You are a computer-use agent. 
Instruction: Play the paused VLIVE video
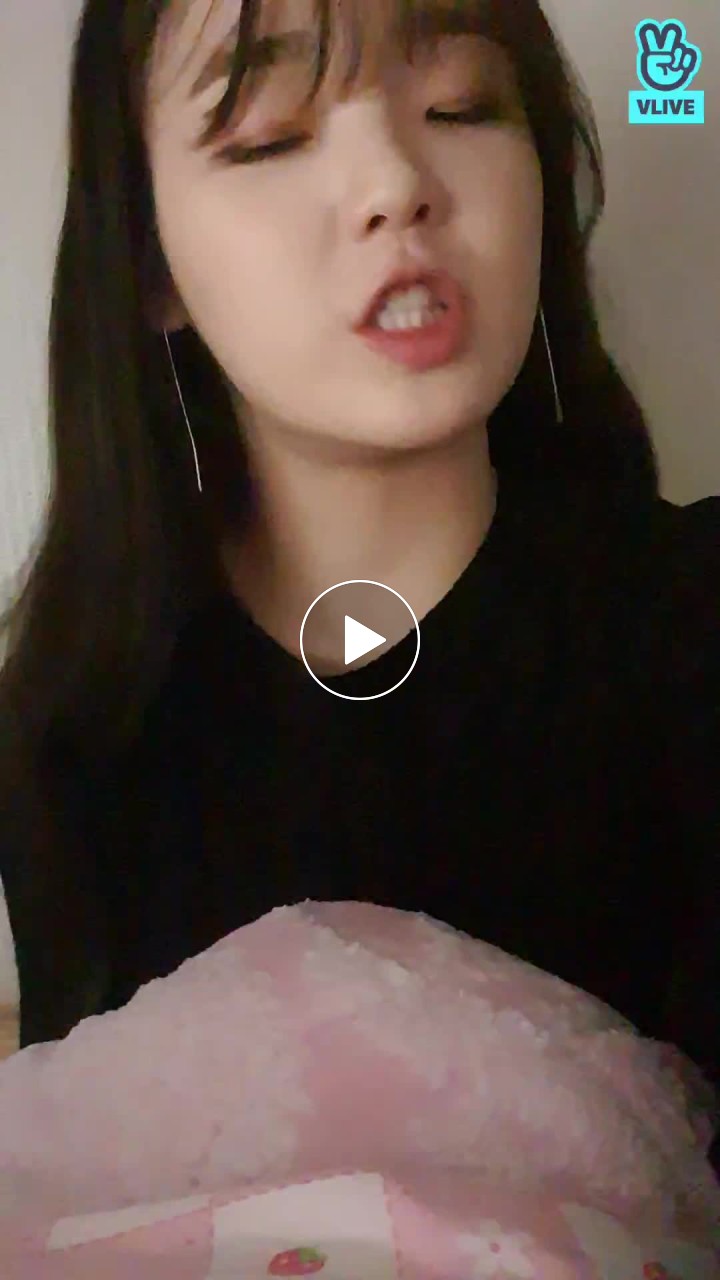[360, 640]
